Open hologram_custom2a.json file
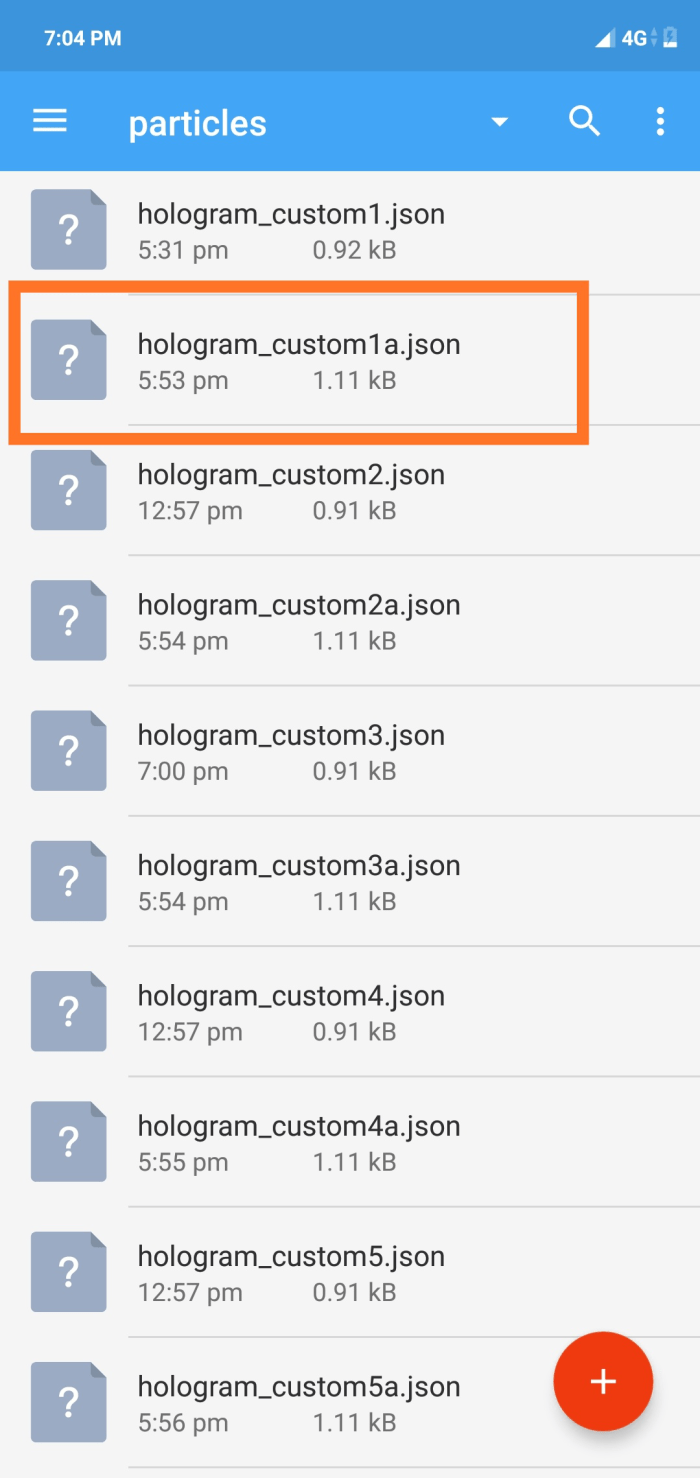 350,621
